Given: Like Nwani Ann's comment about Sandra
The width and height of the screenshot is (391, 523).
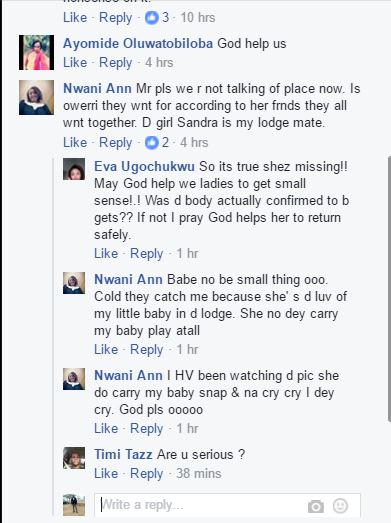Looking at the screenshot, I should point(75,142).
